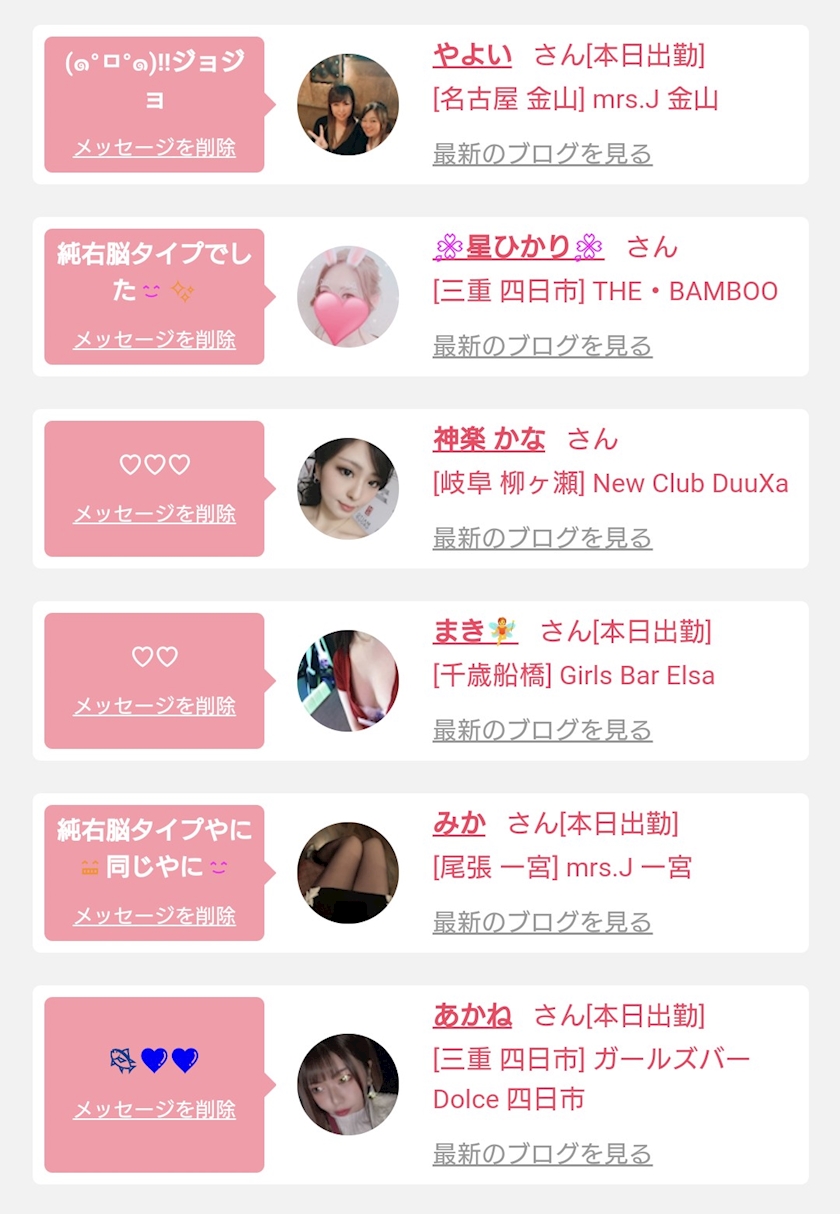Viewport: 840px width, 1214px height.
Task: Open まき's profile name link
Action: pos(475,631)
